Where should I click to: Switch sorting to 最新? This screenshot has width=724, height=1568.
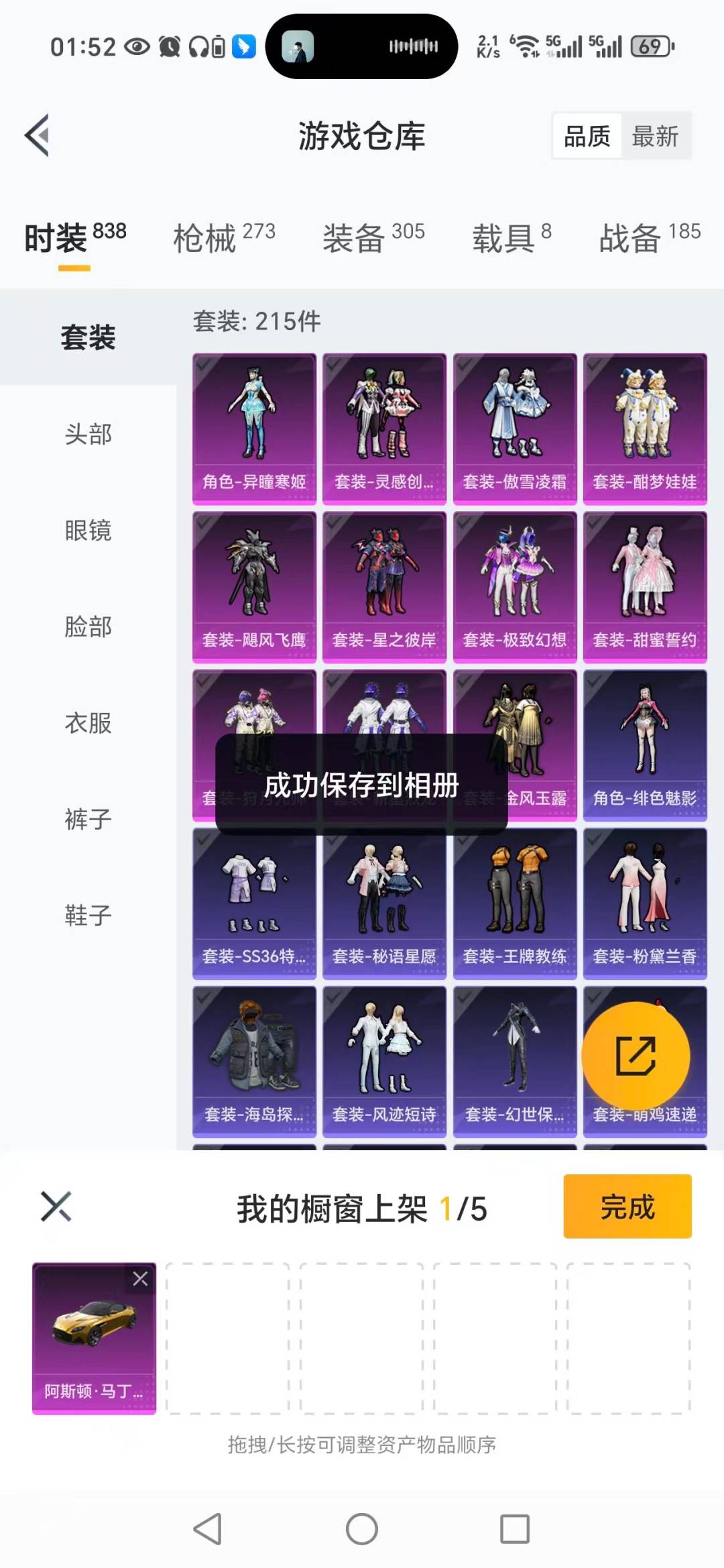(x=655, y=135)
